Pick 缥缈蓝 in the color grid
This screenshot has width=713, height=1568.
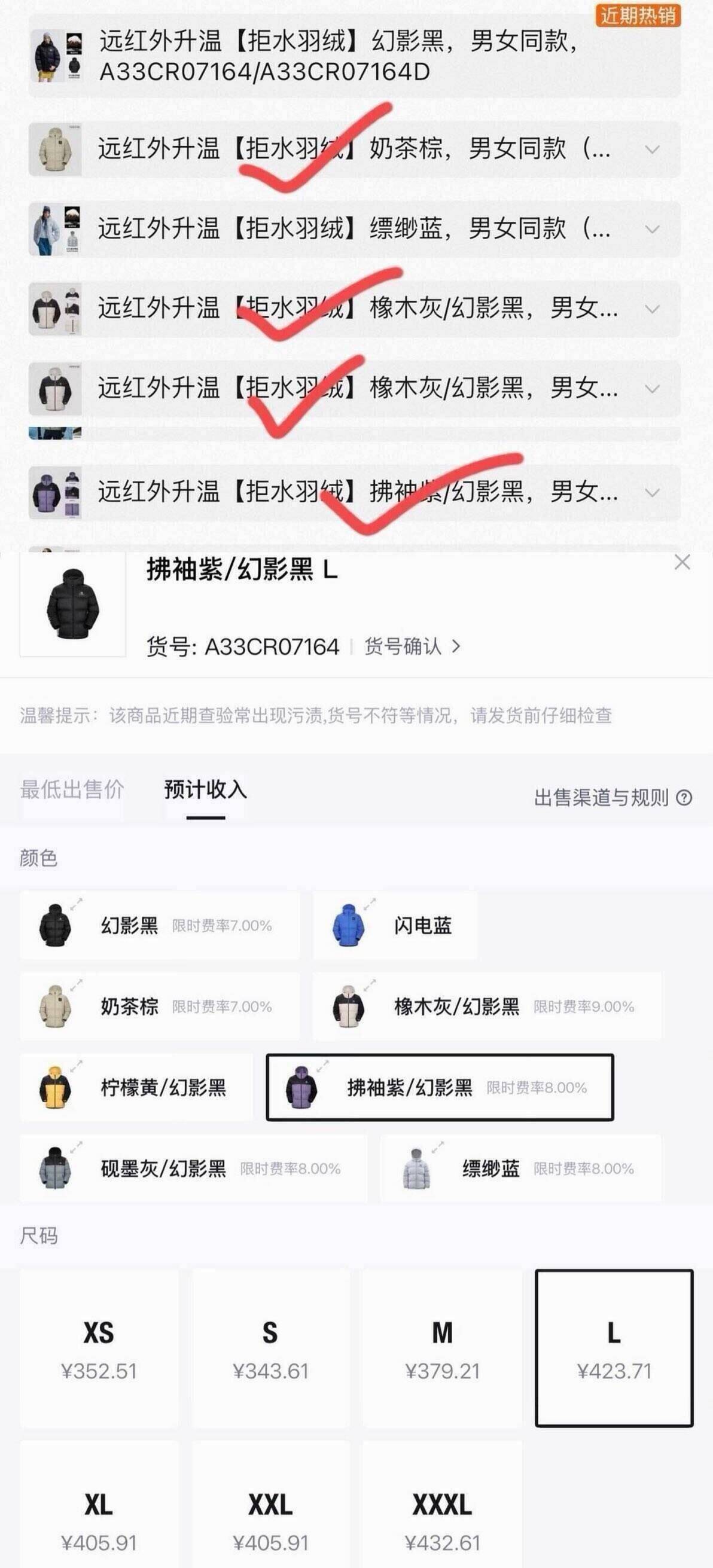[521, 1168]
